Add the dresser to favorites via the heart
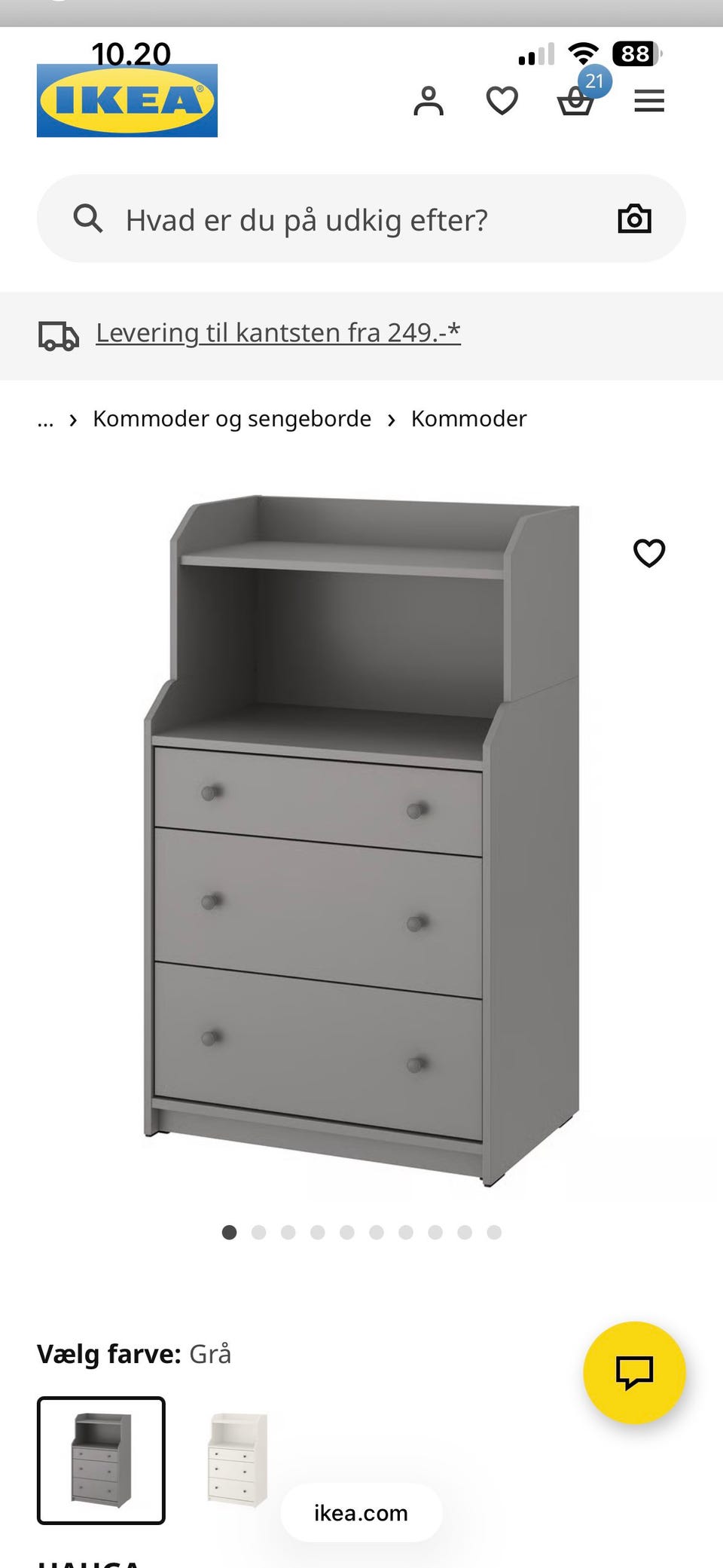 [x=648, y=553]
